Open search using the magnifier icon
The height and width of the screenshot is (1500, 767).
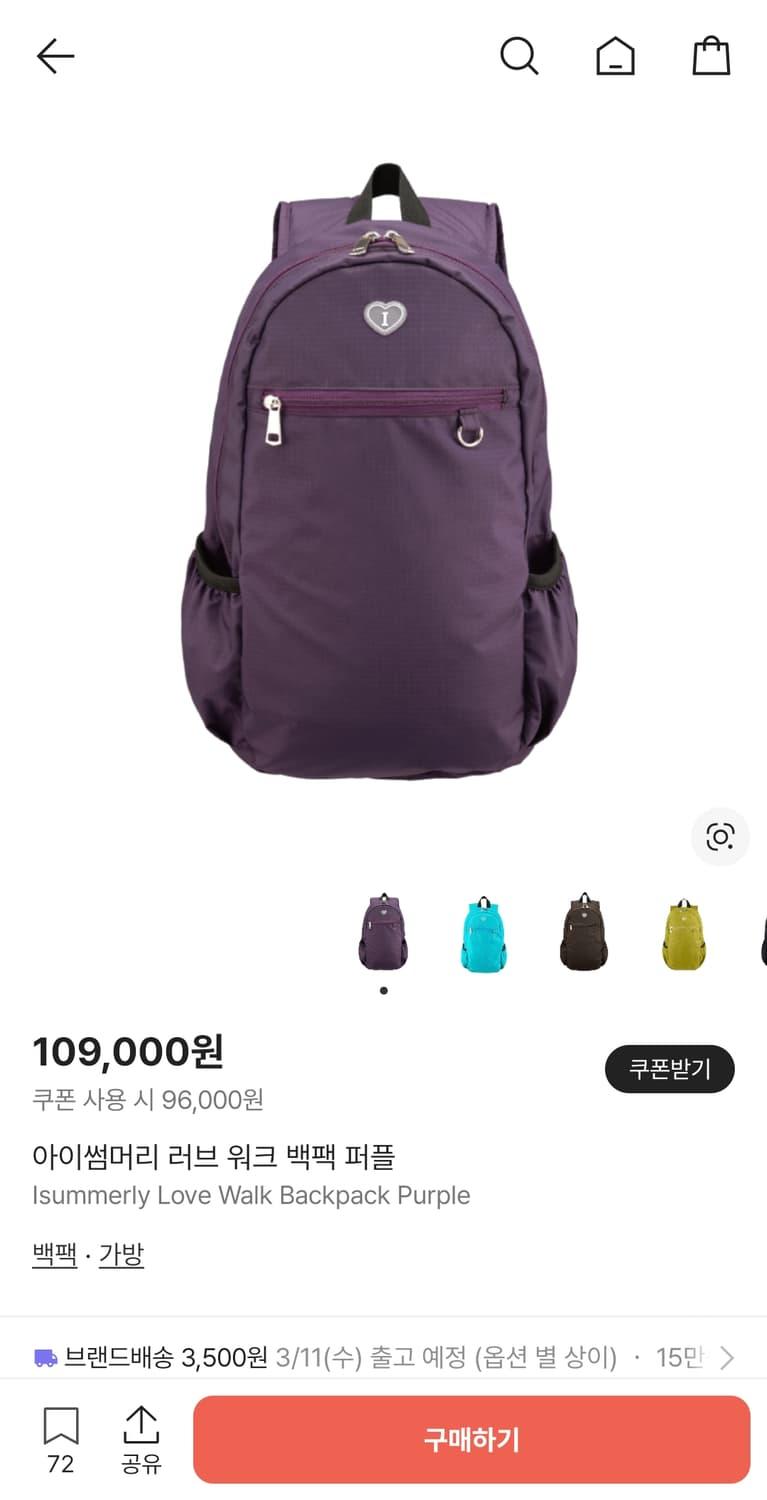click(x=520, y=57)
